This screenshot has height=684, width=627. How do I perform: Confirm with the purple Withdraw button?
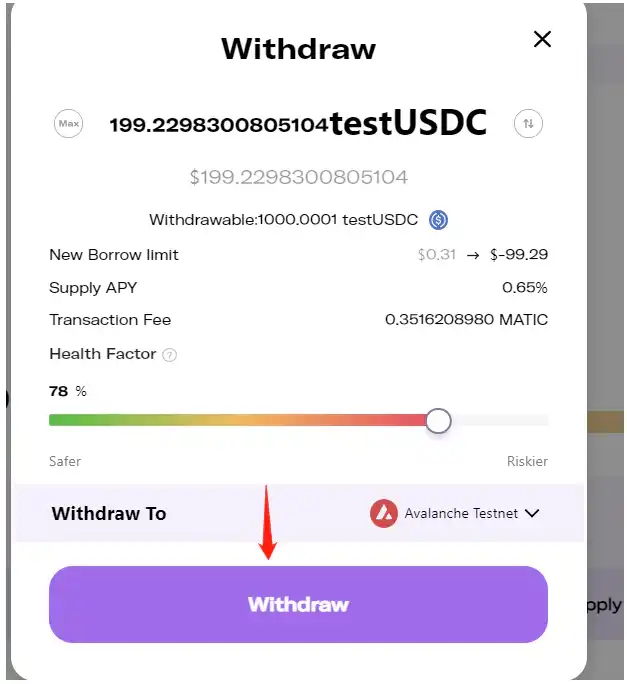pos(298,604)
